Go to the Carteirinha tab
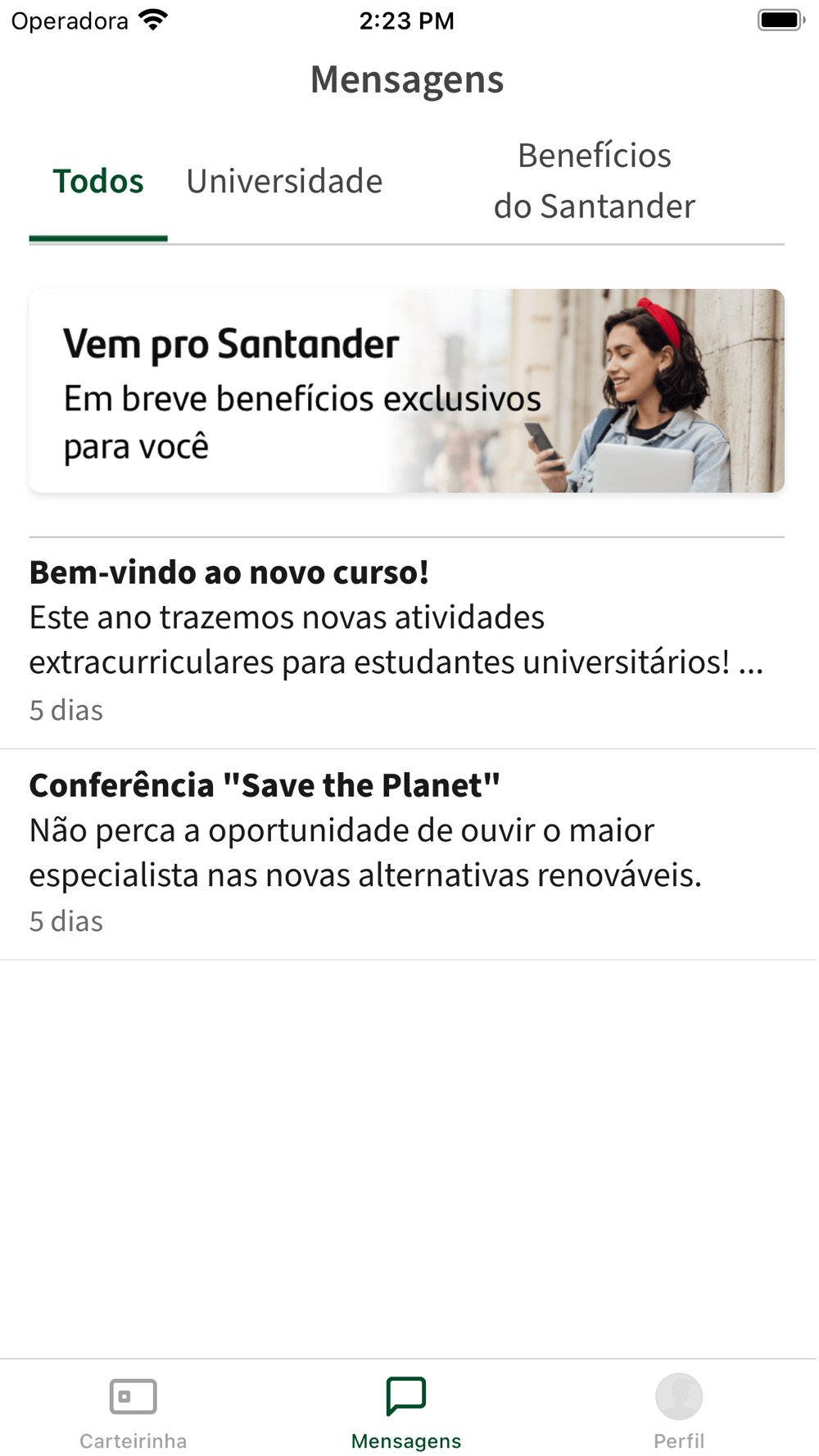The height and width of the screenshot is (1456, 819). tap(133, 1411)
